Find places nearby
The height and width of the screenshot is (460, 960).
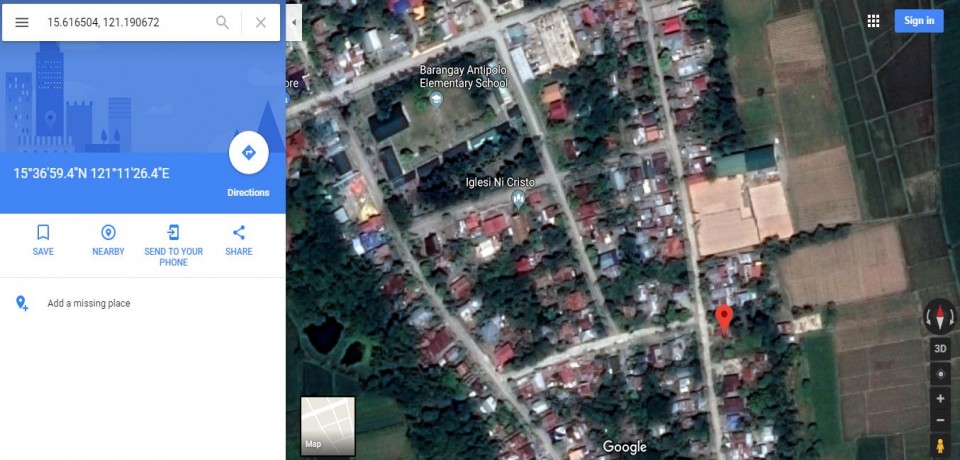(x=108, y=239)
